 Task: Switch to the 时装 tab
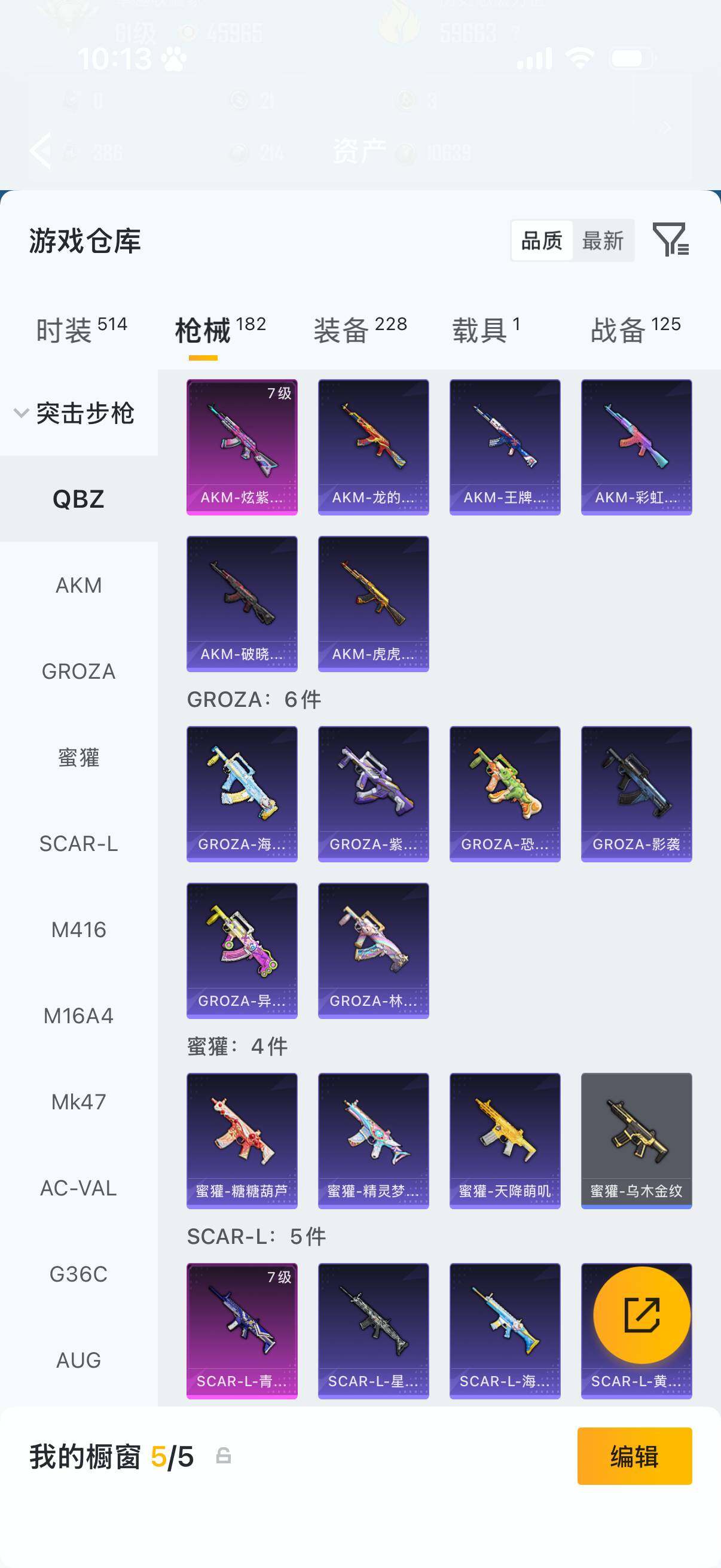coord(81,330)
